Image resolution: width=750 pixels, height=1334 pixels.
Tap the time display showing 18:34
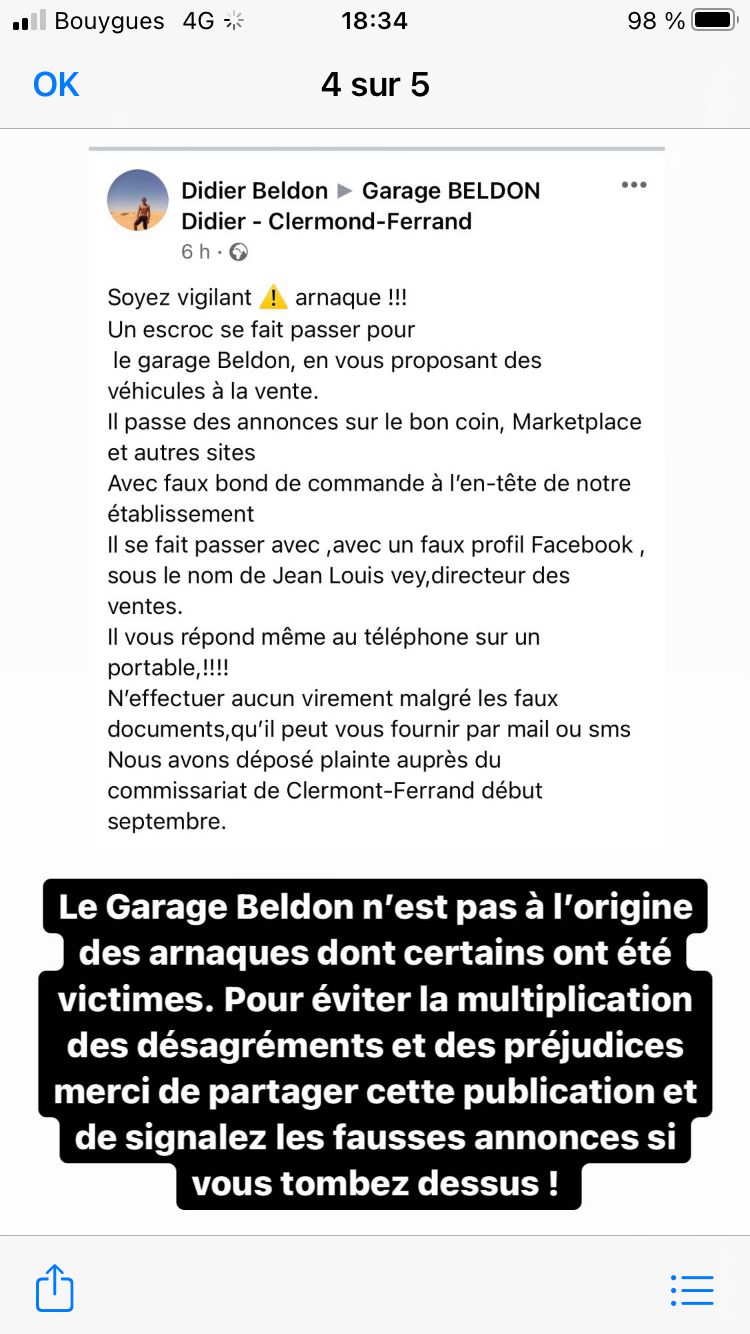point(374,20)
